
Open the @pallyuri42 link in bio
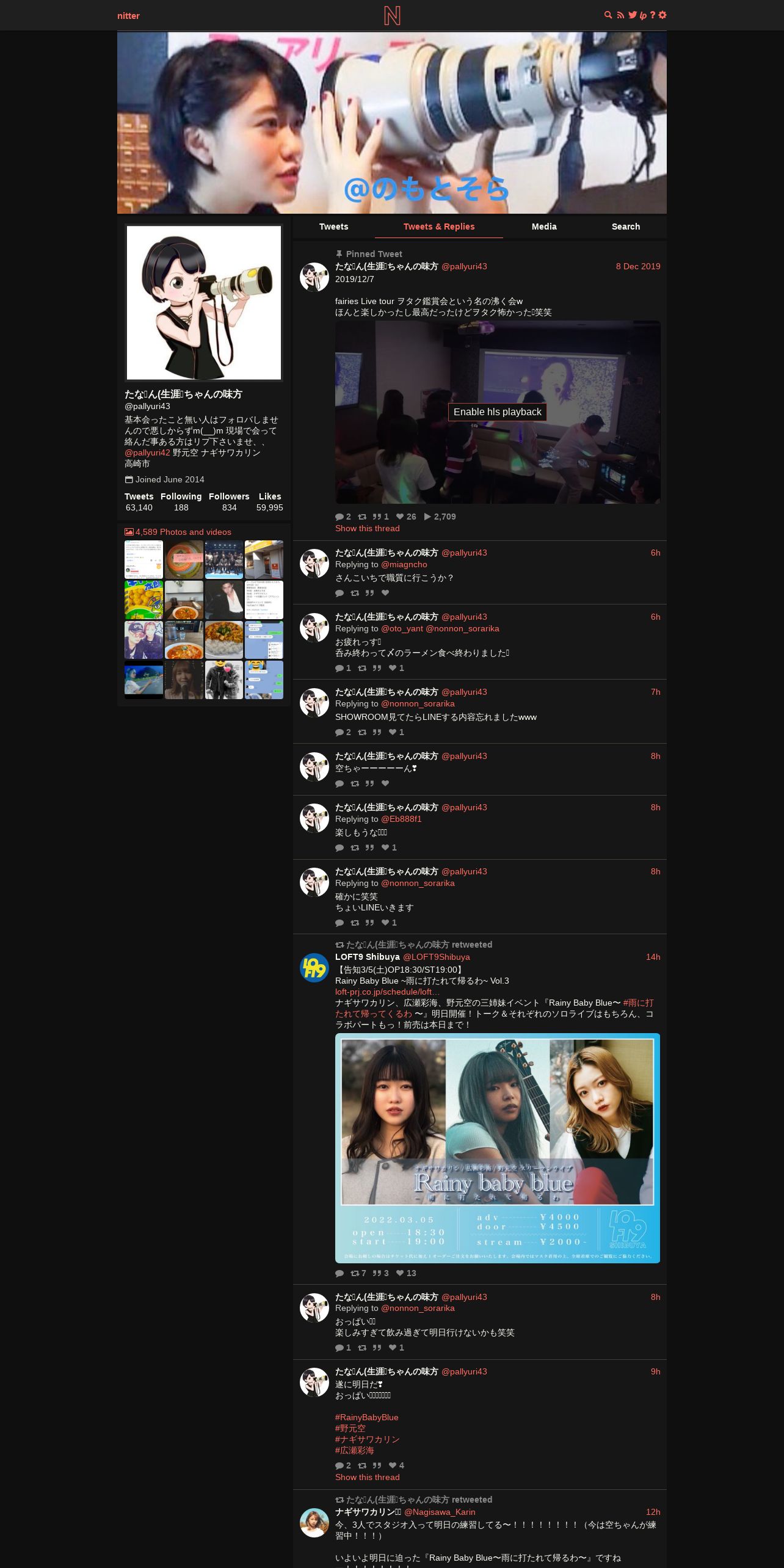click(147, 453)
